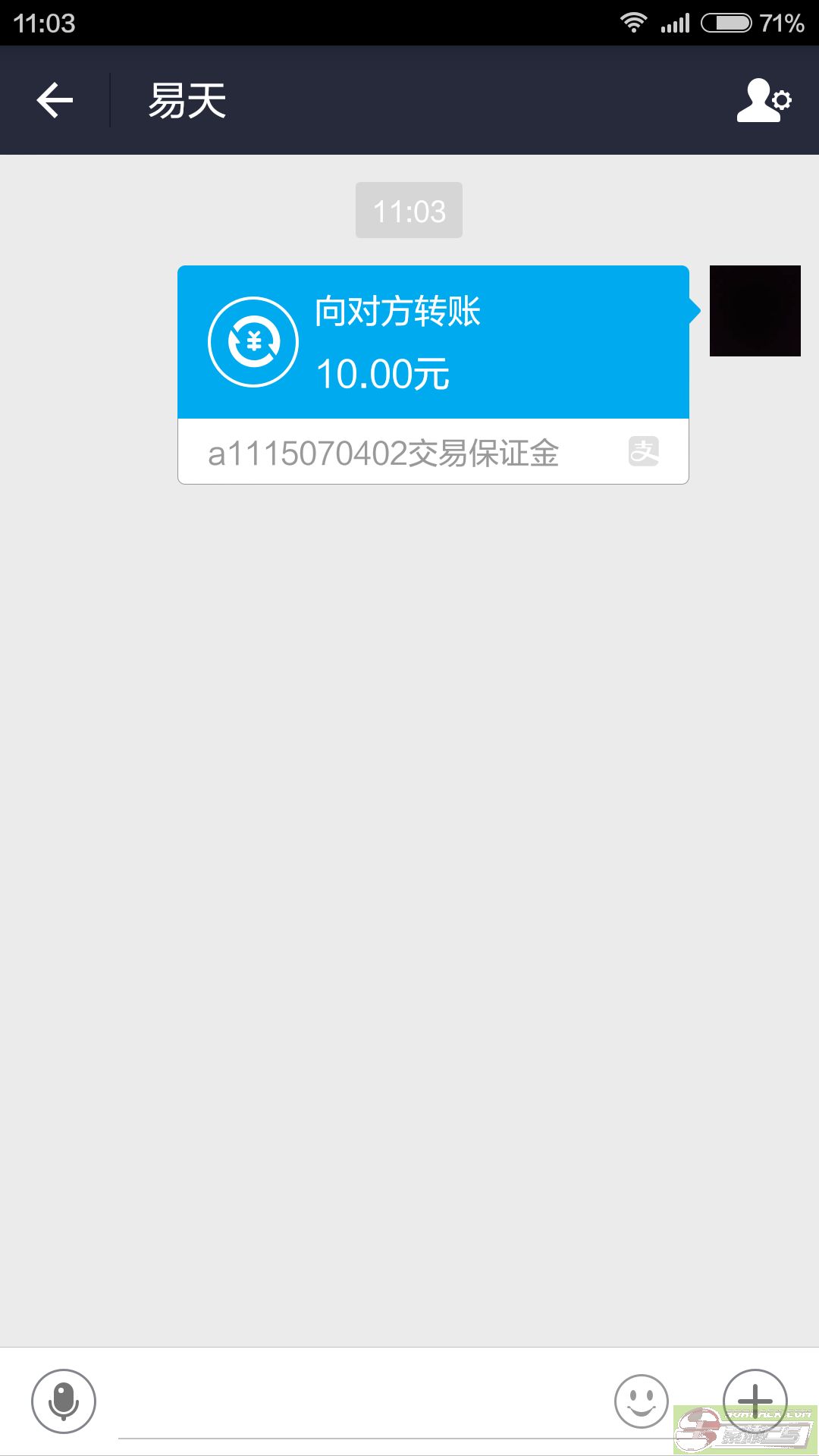Switch to voice input microphone
Viewport: 819px width, 1456px height.
coord(64,1401)
